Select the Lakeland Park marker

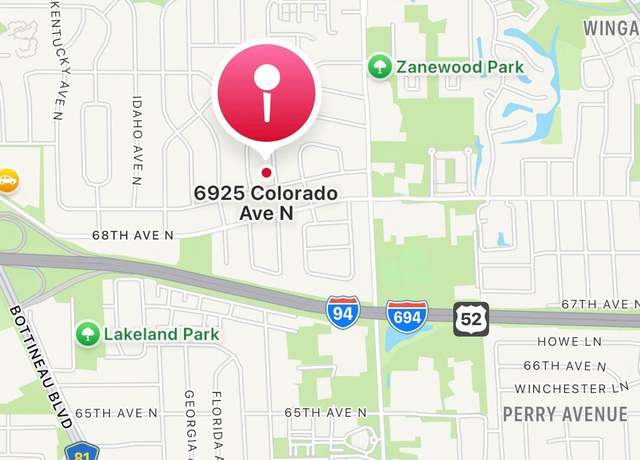click(88, 333)
